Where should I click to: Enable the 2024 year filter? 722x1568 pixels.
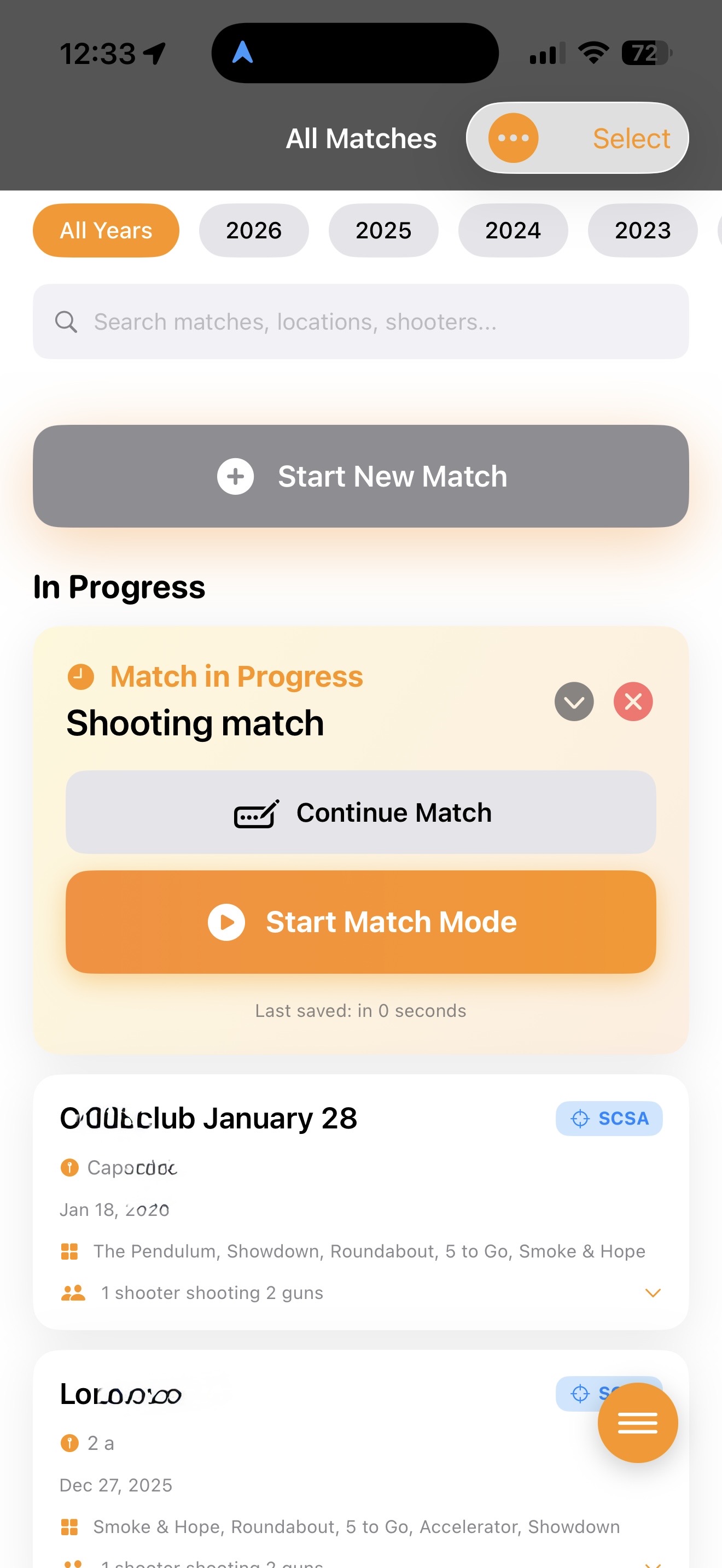[x=513, y=230]
